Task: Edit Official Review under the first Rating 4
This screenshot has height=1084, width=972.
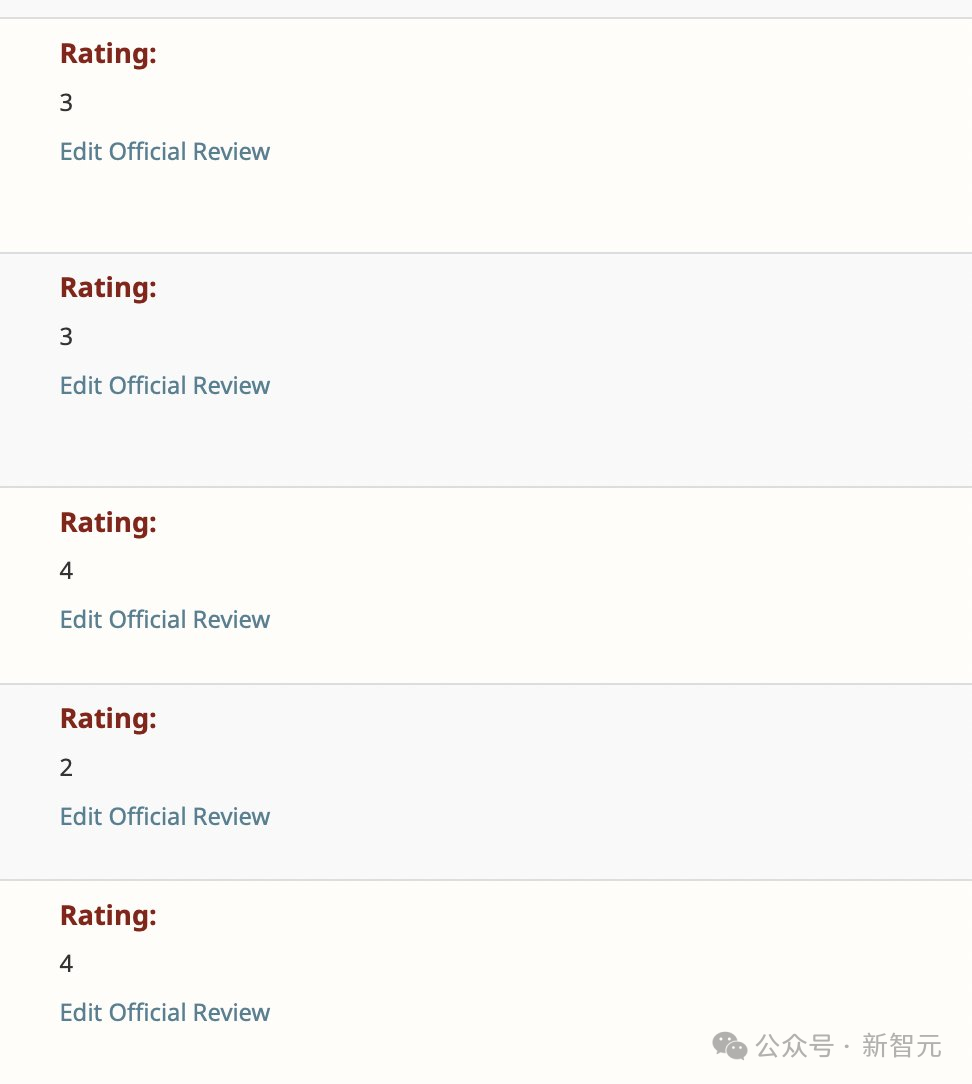Action: (165, 619)
